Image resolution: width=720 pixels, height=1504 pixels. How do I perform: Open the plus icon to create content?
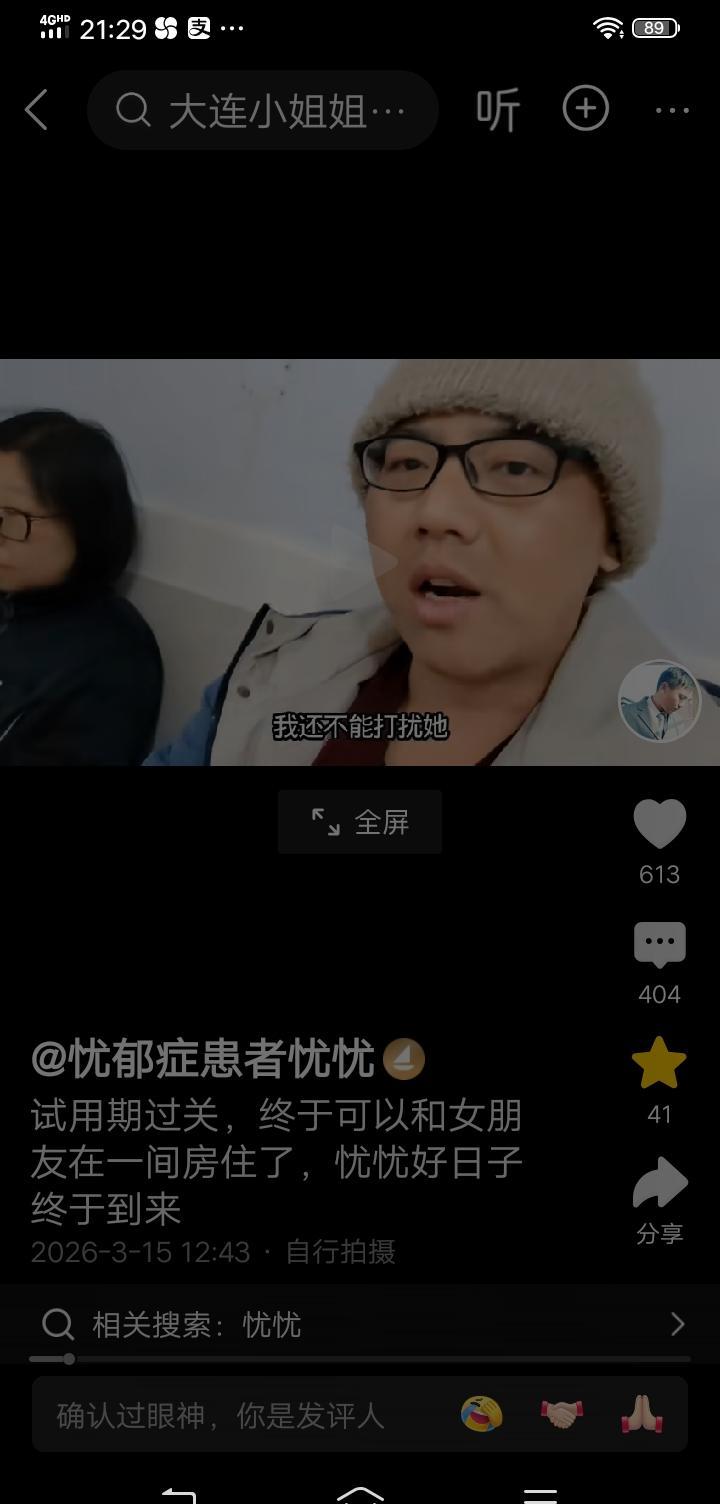click(585, 110)
